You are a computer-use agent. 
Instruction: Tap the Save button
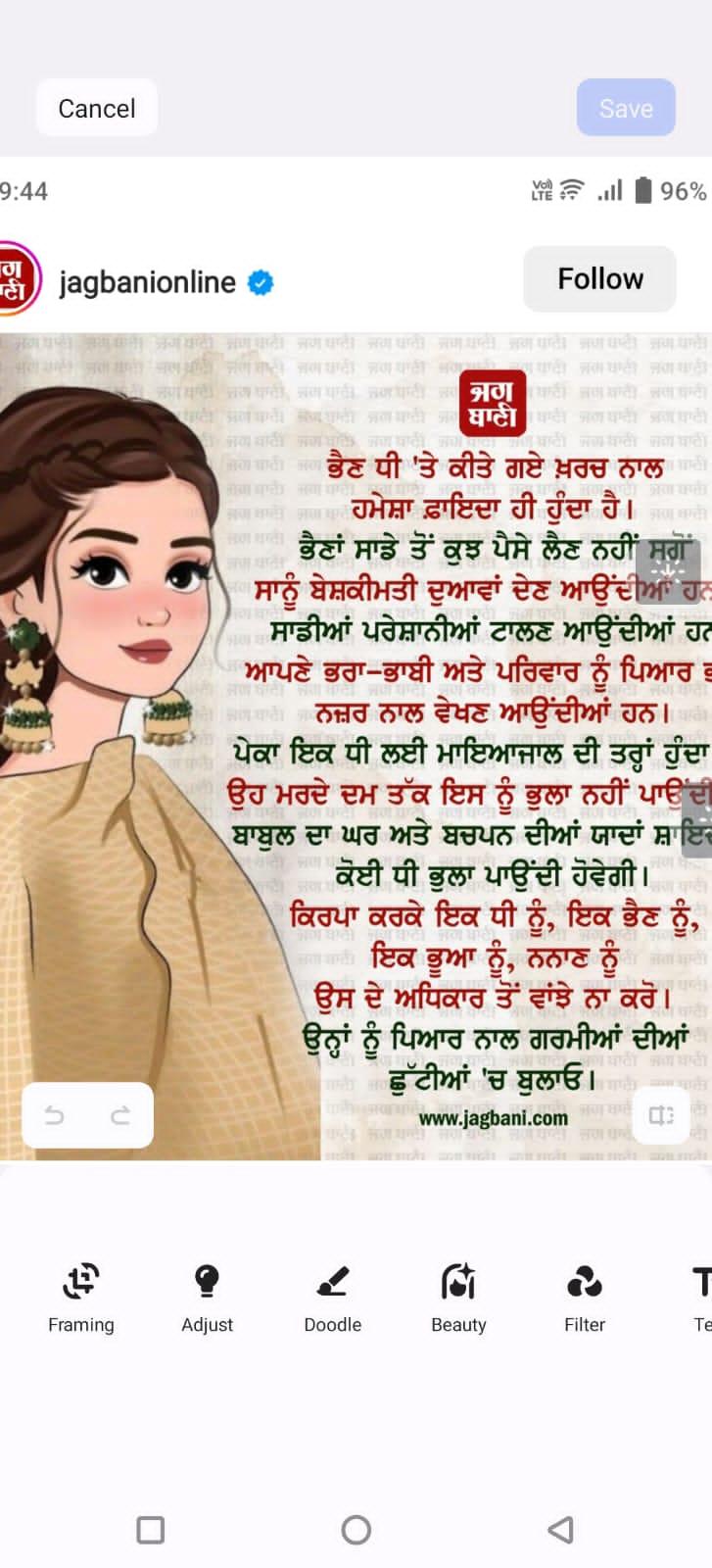626,108
